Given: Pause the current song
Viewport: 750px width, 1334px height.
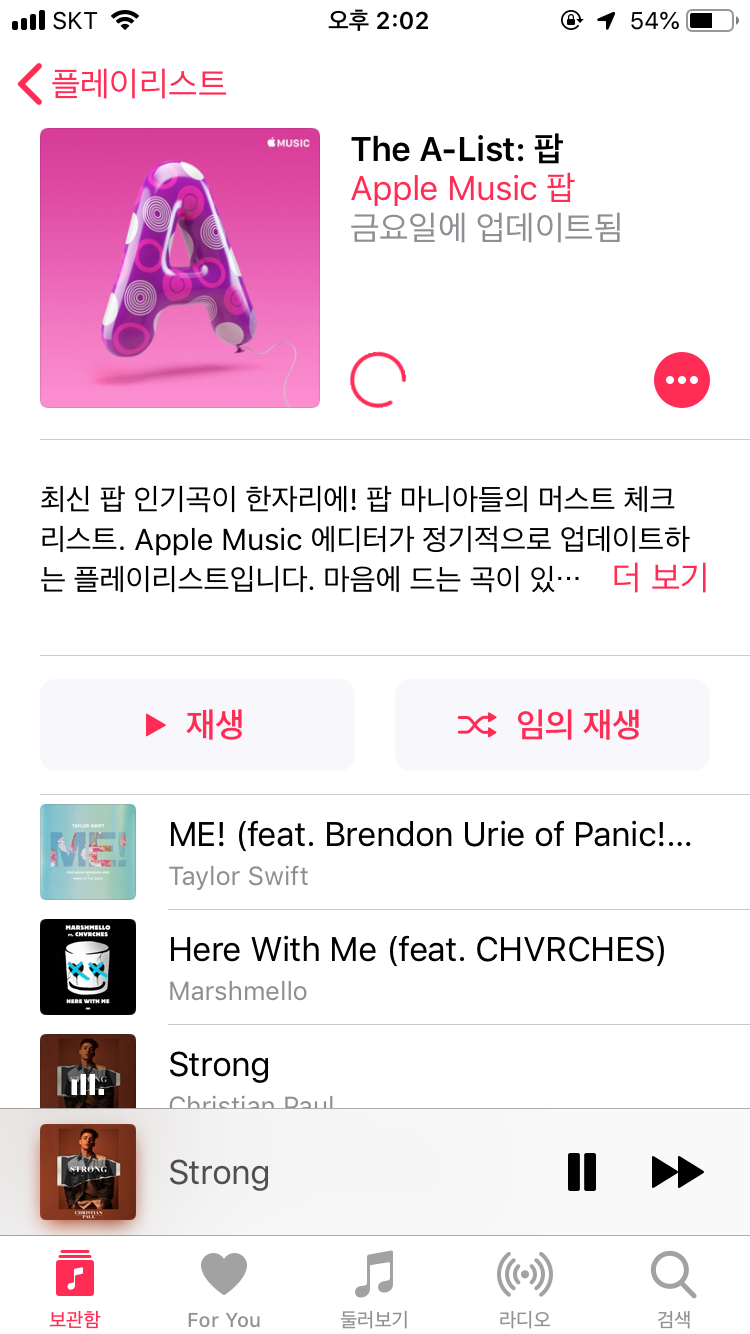Looking at the screenshot, I should 581,1172.
